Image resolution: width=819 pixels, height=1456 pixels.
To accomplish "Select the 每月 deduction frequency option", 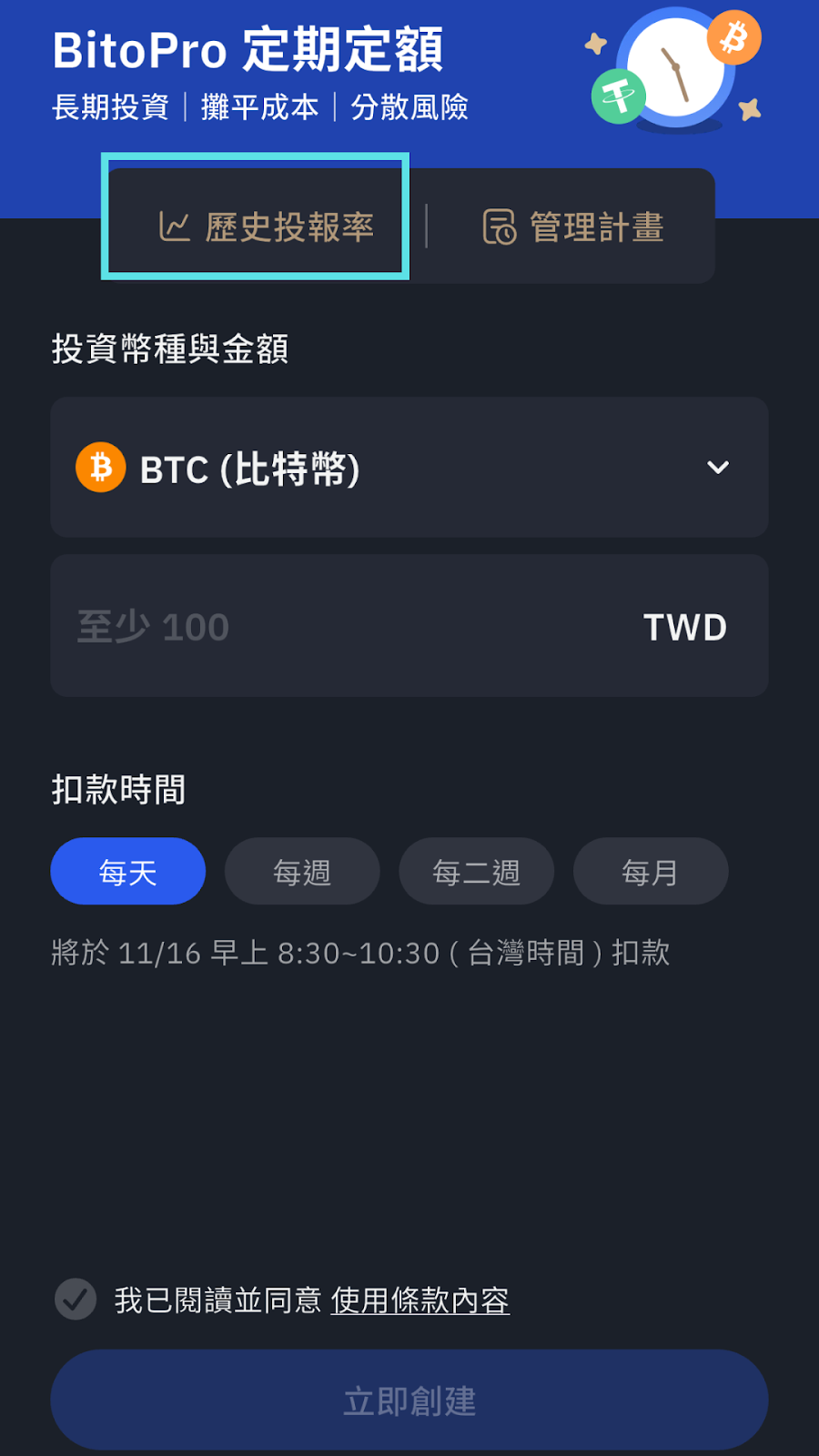I will (x=650, y=871).
